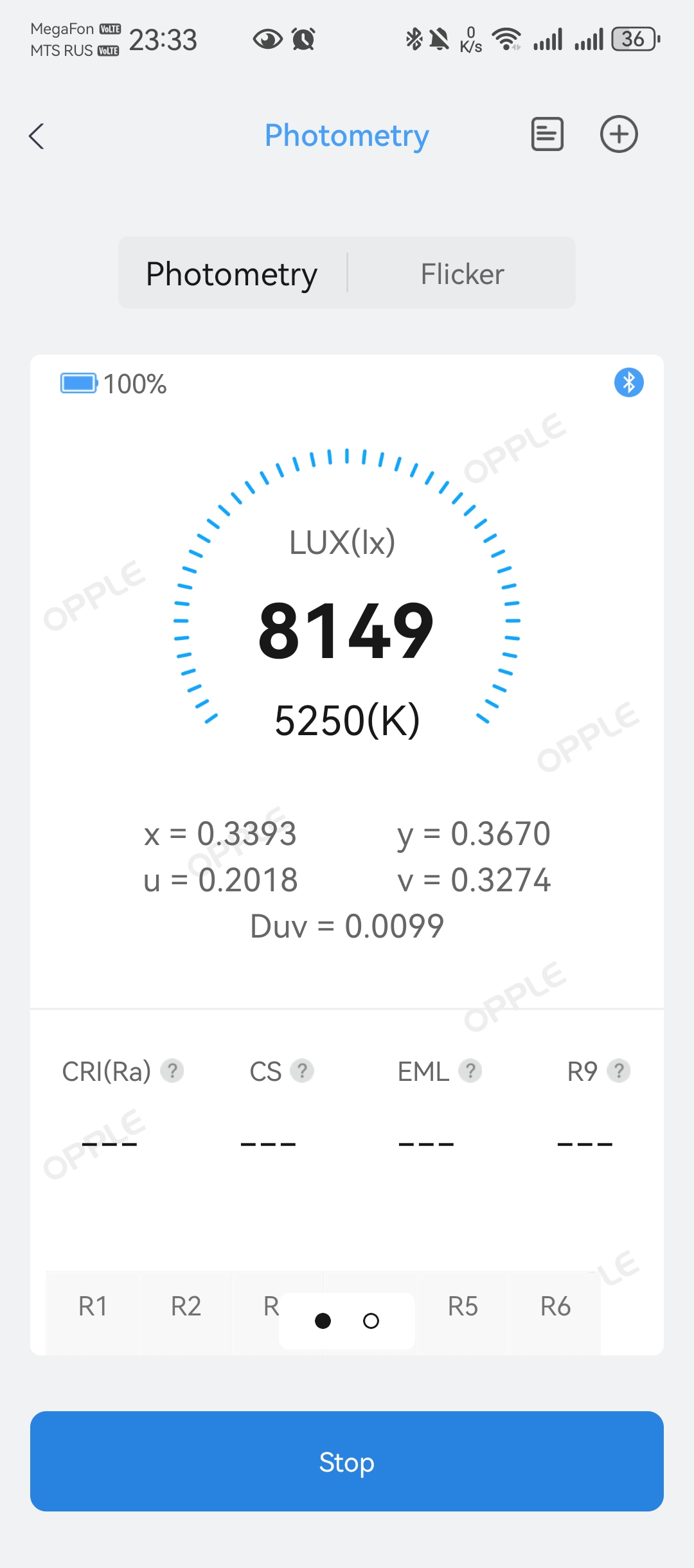The height and width of the screenshot is (1568, 694).
Task: Show help for EML
Action: pos(470,1071)
